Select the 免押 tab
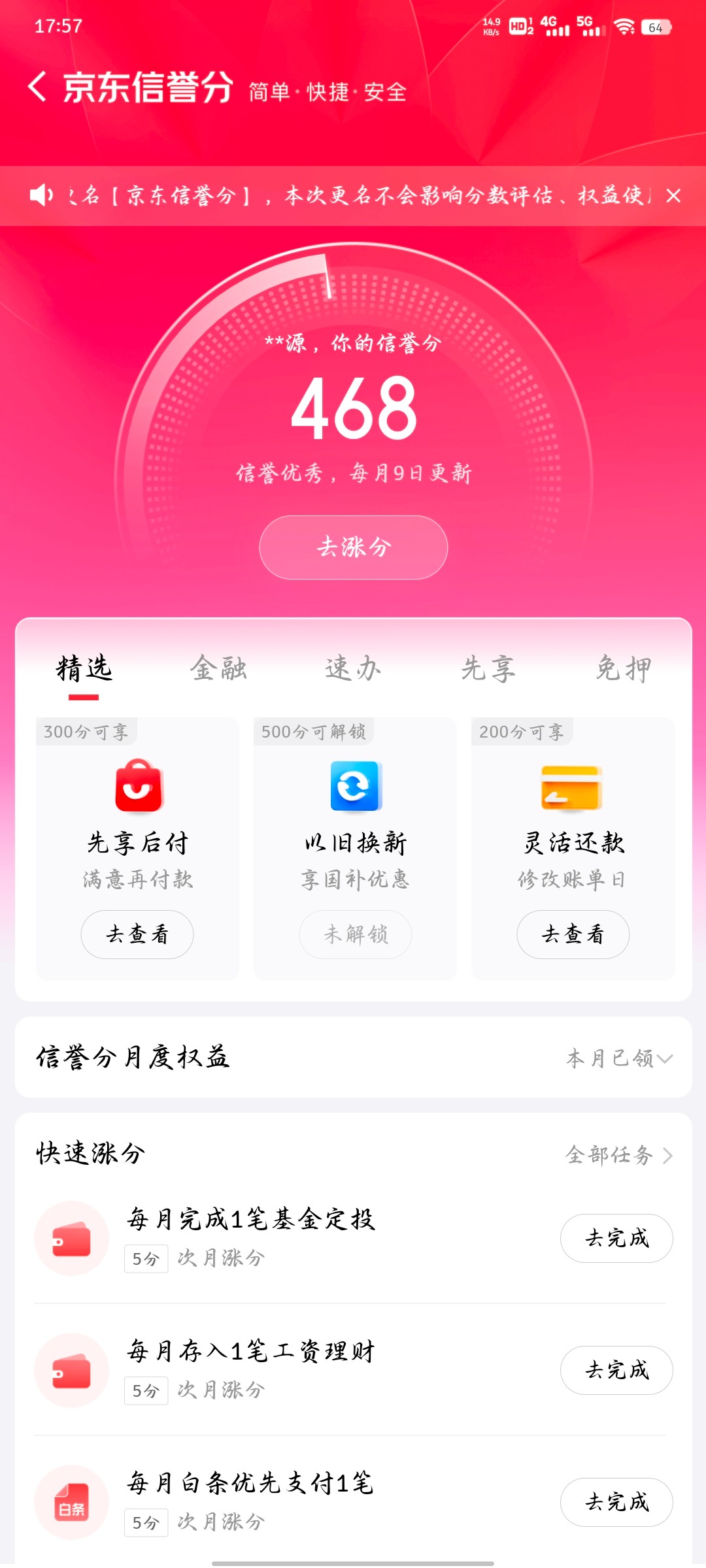The width and height of the screenshot is (706, 1568). (x=624, y=669)
